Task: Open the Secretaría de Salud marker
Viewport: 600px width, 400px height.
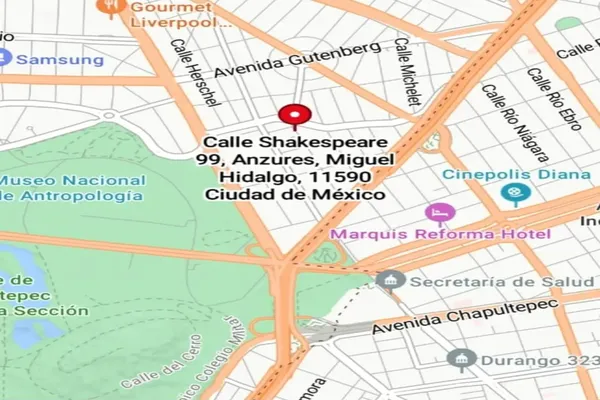Action: click(387, 280)
